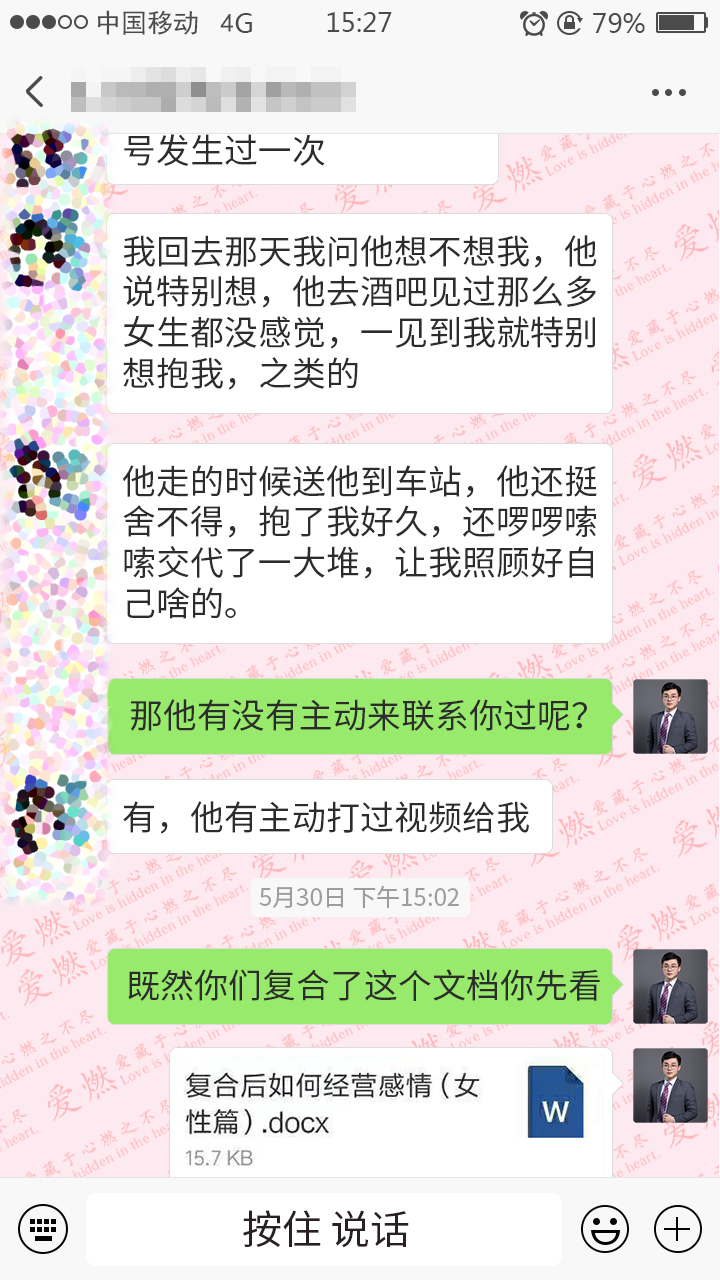View sender avatar beside 那他有没有主动来联系你过呢
The image size is (720, 1280).
click(670, 717)
